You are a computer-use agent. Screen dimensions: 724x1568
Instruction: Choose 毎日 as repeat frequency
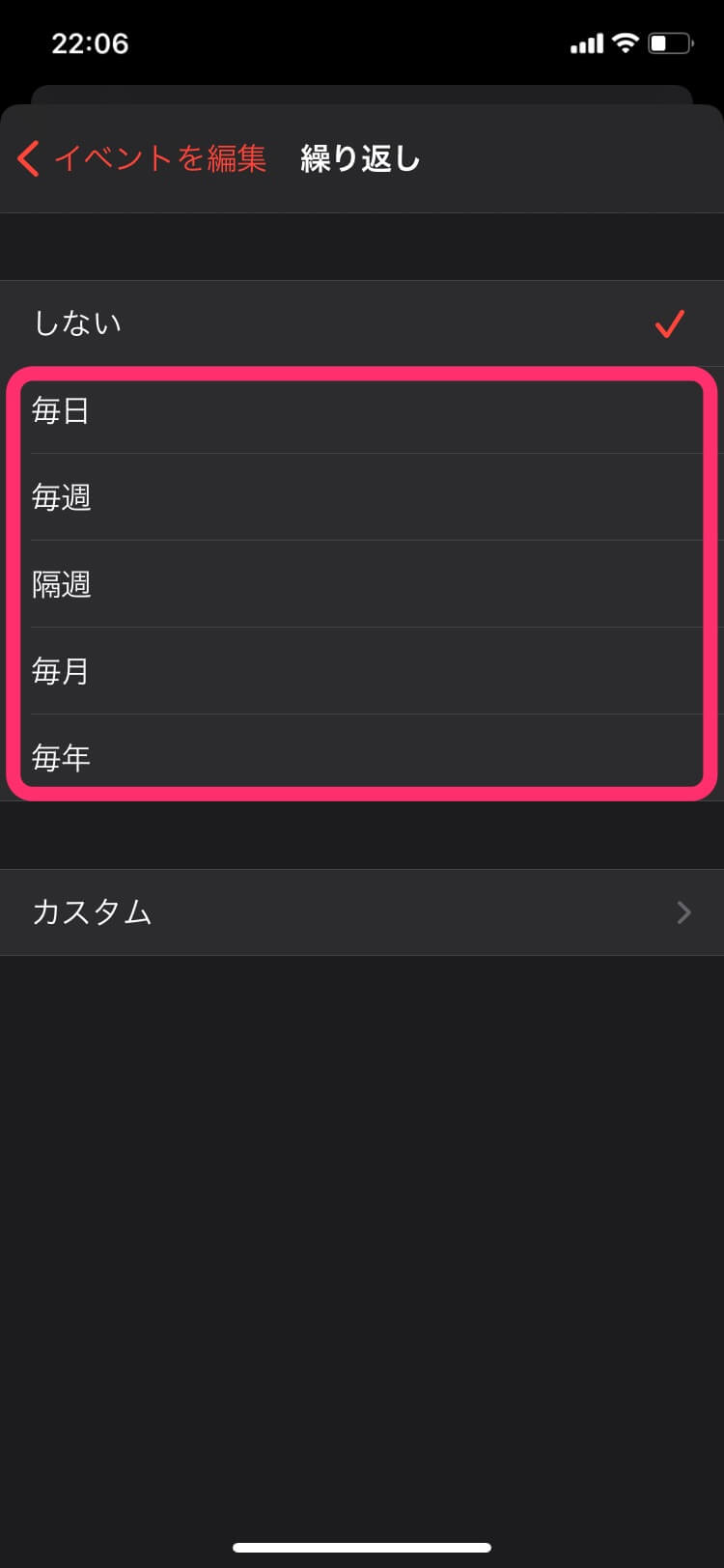coord(362,410)
